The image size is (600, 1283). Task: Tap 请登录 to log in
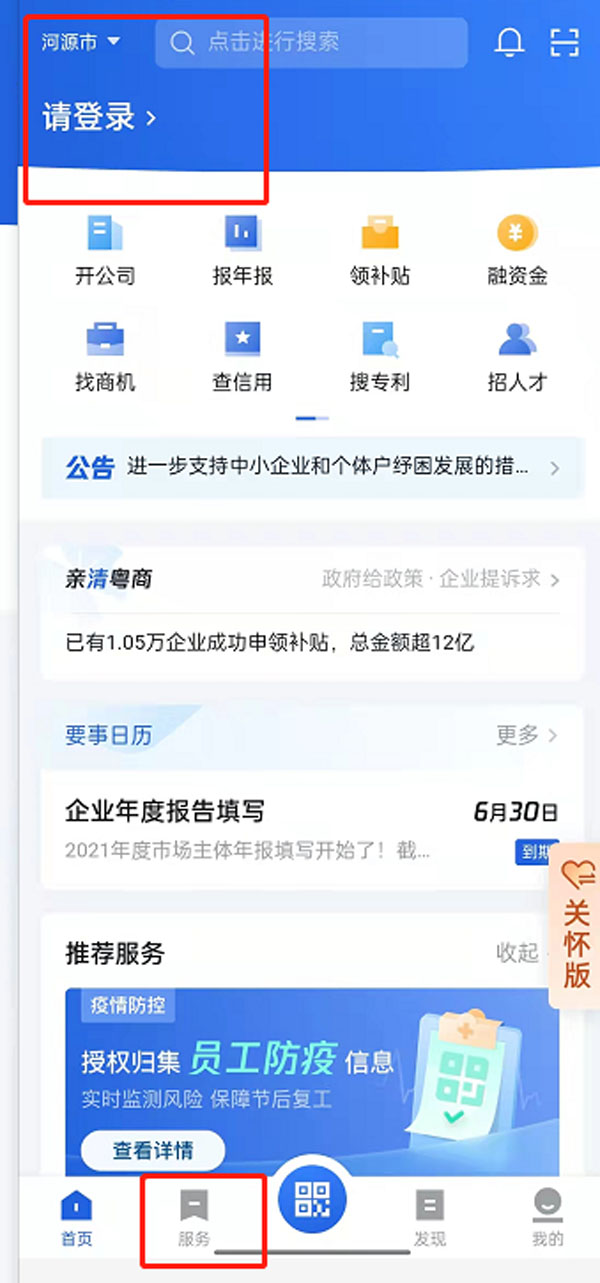(x=99, y=118)
